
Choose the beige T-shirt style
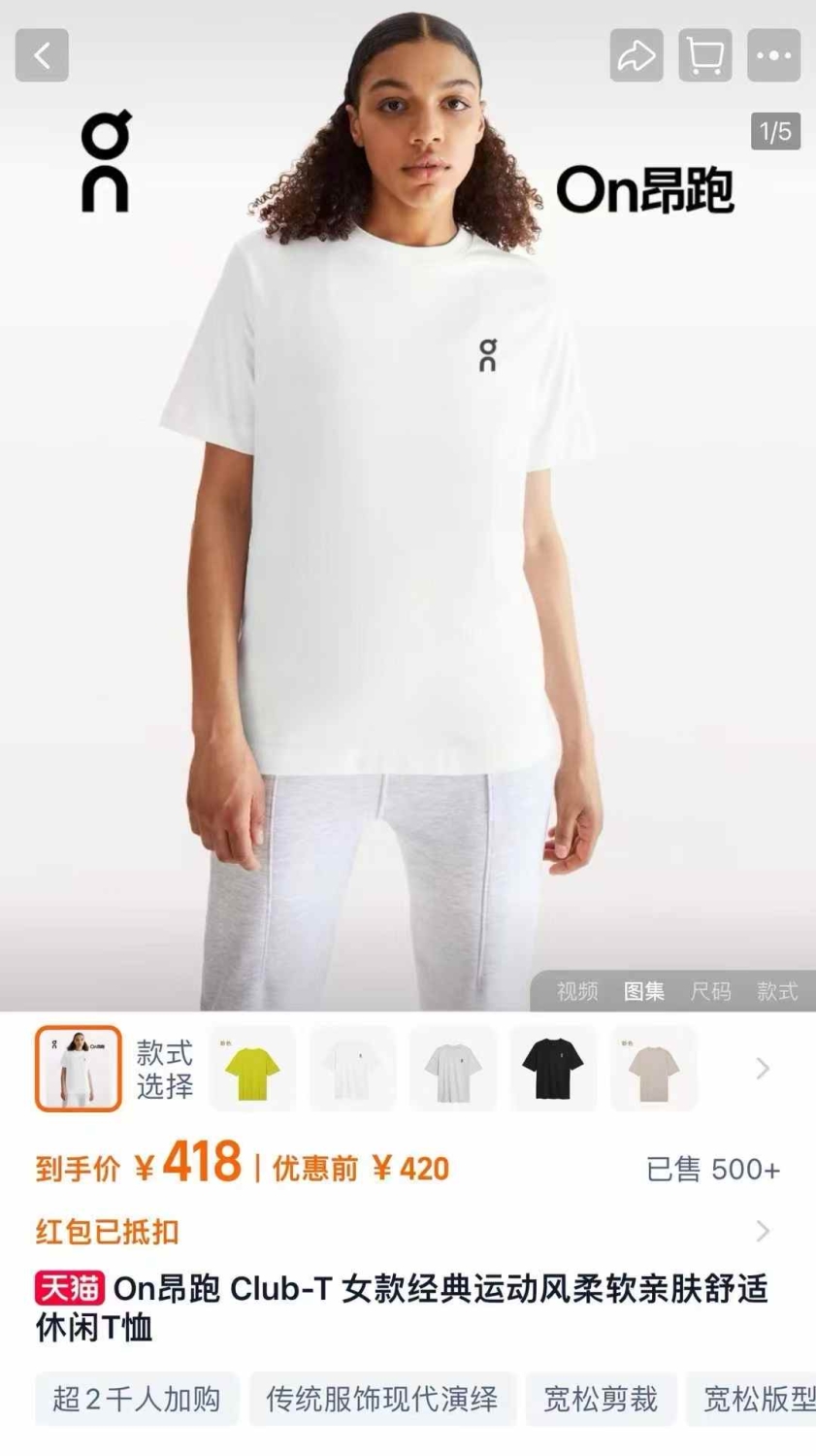pos(654,1069)
